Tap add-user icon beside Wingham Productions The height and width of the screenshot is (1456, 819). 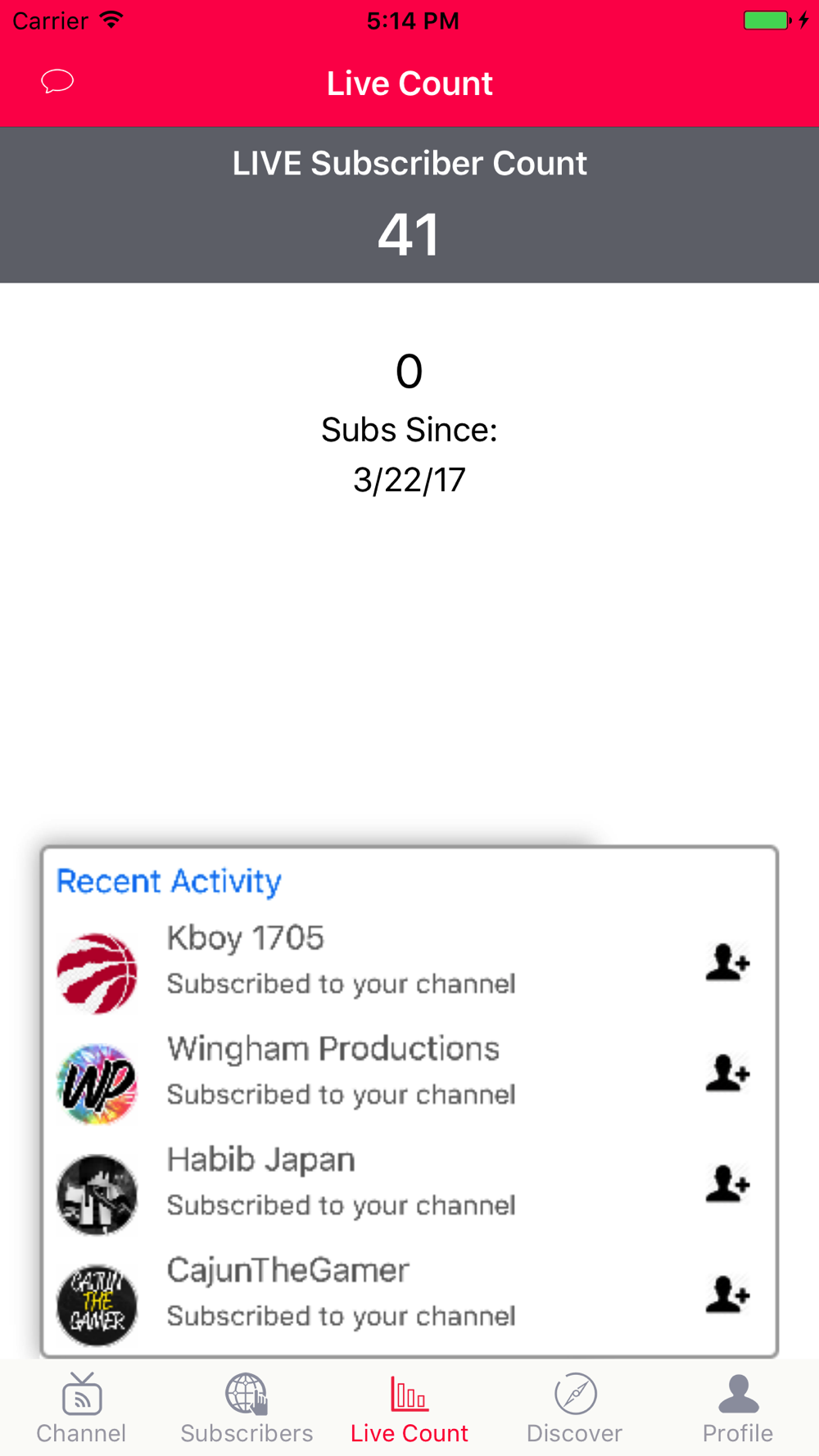click(727, 1073)
